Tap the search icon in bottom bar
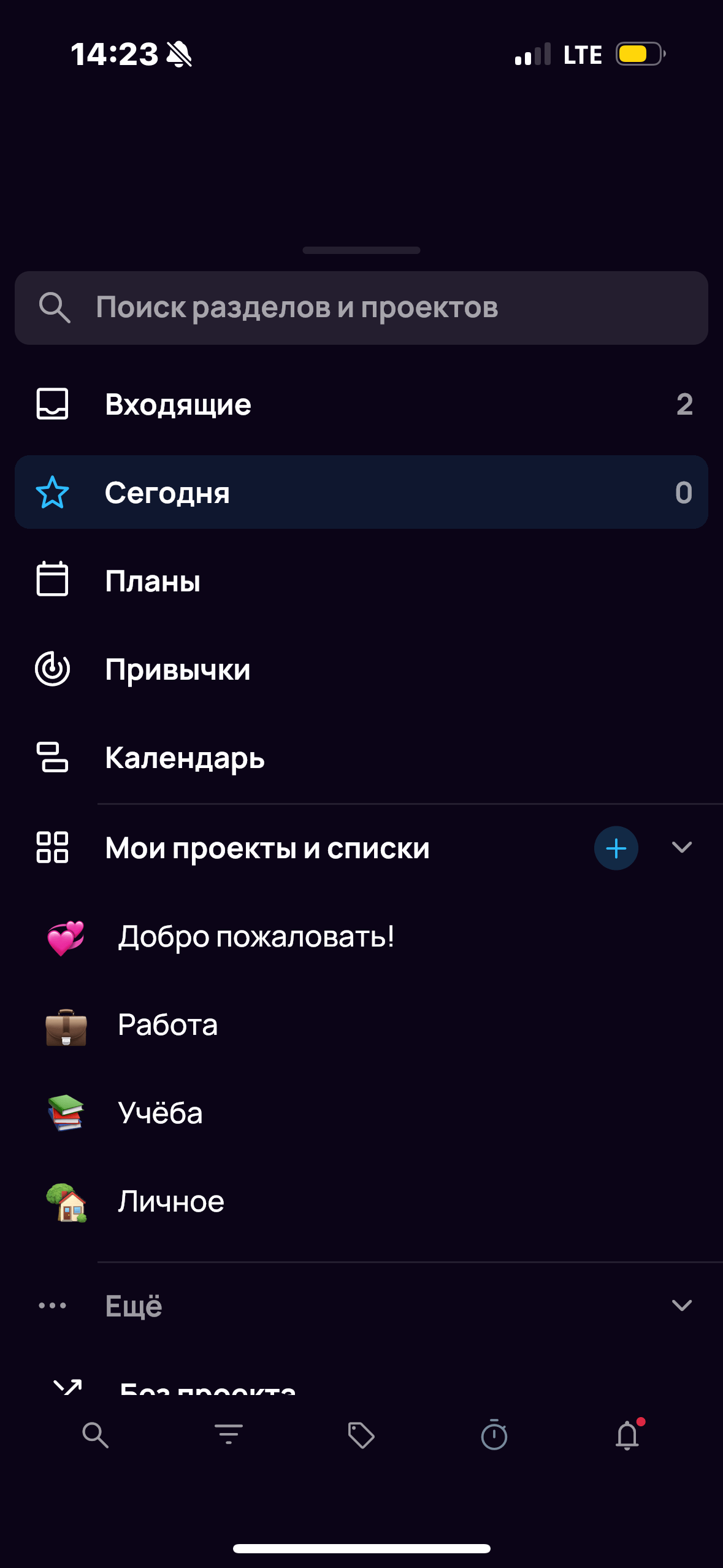The height and width of the screenshot is (1568, 723). click(96, 1435)
